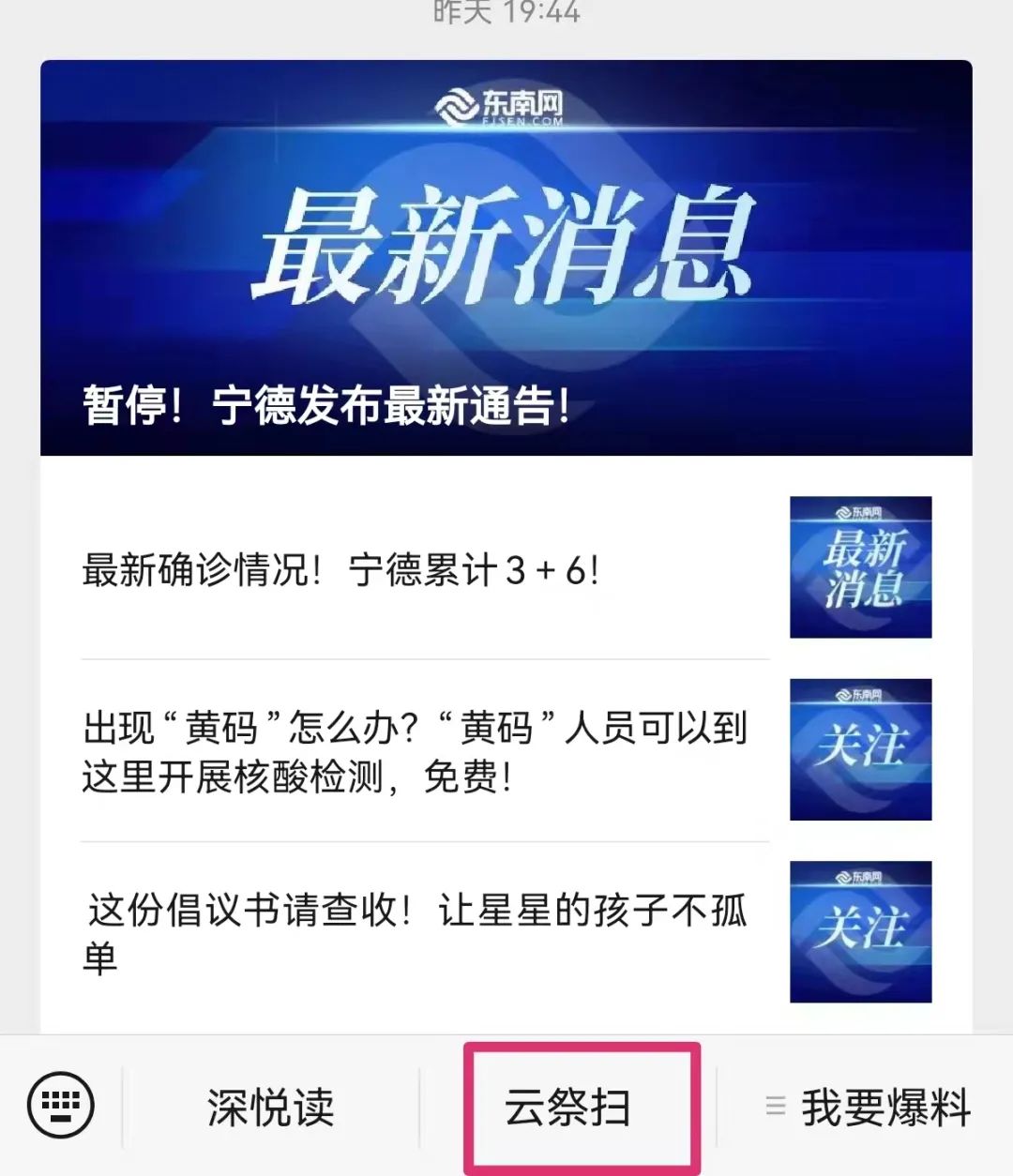Select the 云祭扫 menu button
Image resolution: width=1013 pixels, height=1176 pixels.
point(568,1108)
